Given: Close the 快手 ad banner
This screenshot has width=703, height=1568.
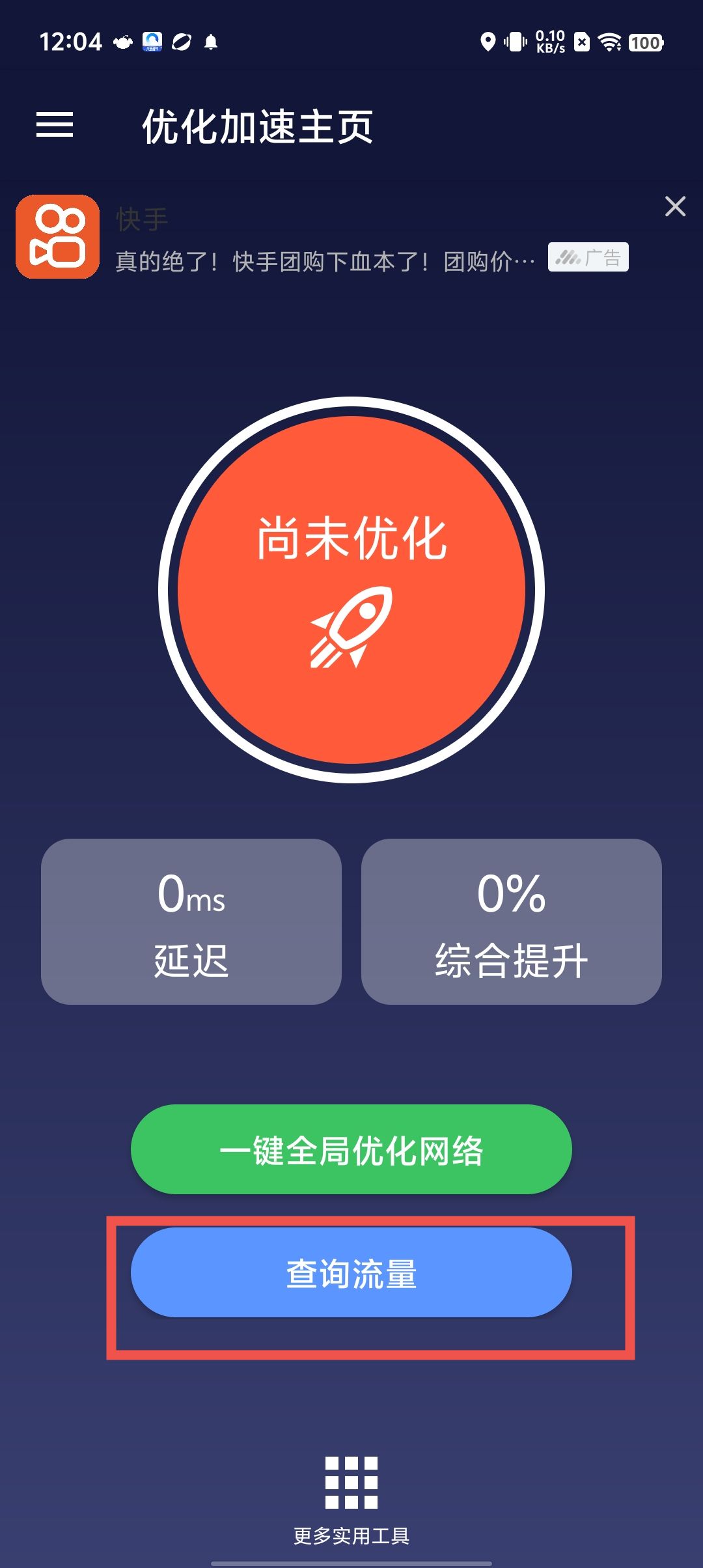Looking at the screenshot, I should (675, 206).
